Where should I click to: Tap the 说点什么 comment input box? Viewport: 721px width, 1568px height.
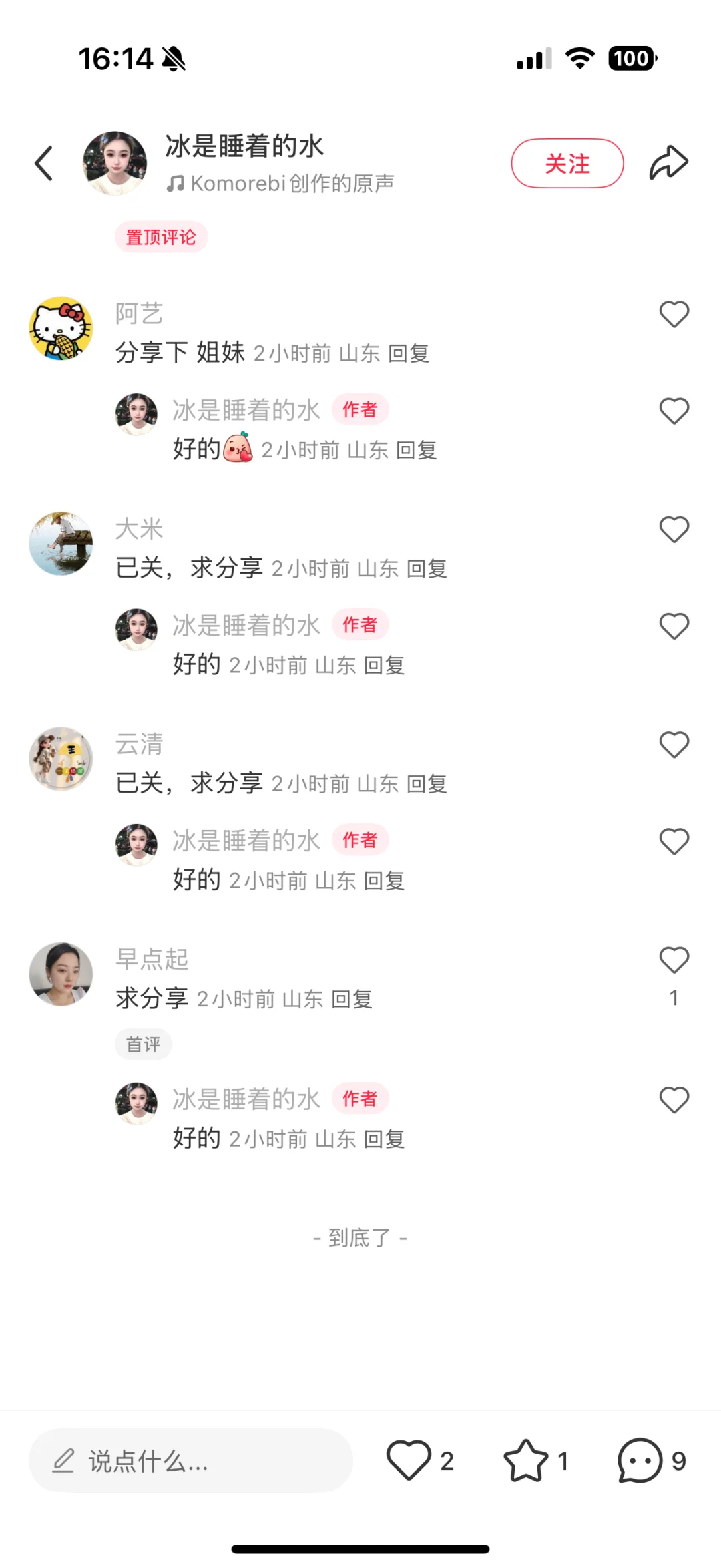tap(191, 1460)
